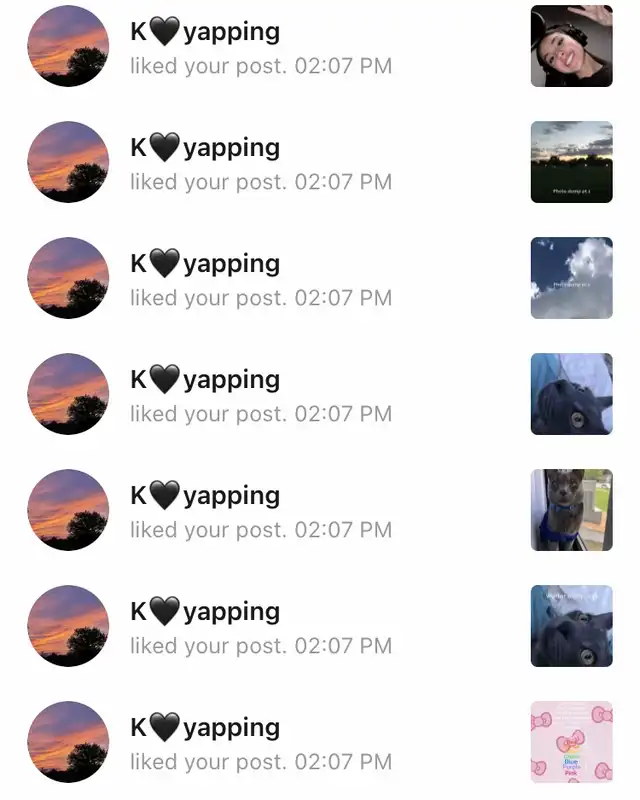Screen dimensions: 640x800
Task: Open the uncaptioned gray cat close-up post
Action: pos(571,394)
